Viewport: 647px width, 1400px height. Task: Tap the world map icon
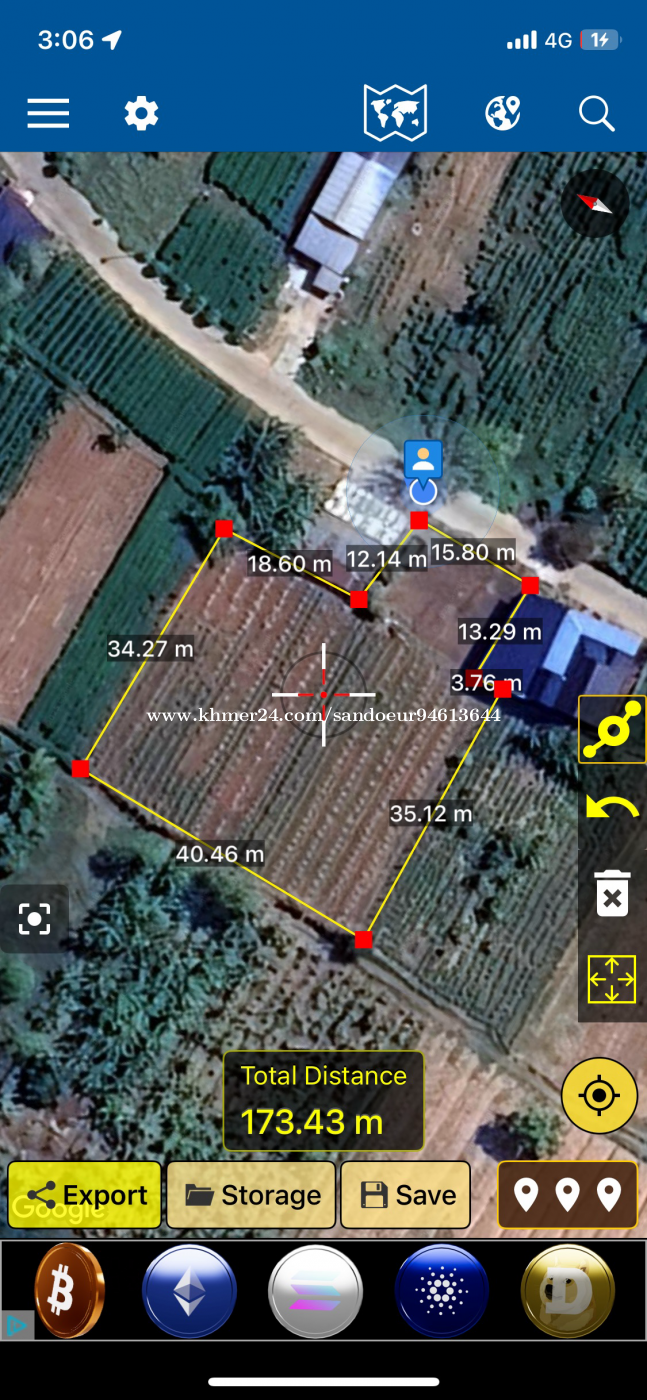(396, 112)
